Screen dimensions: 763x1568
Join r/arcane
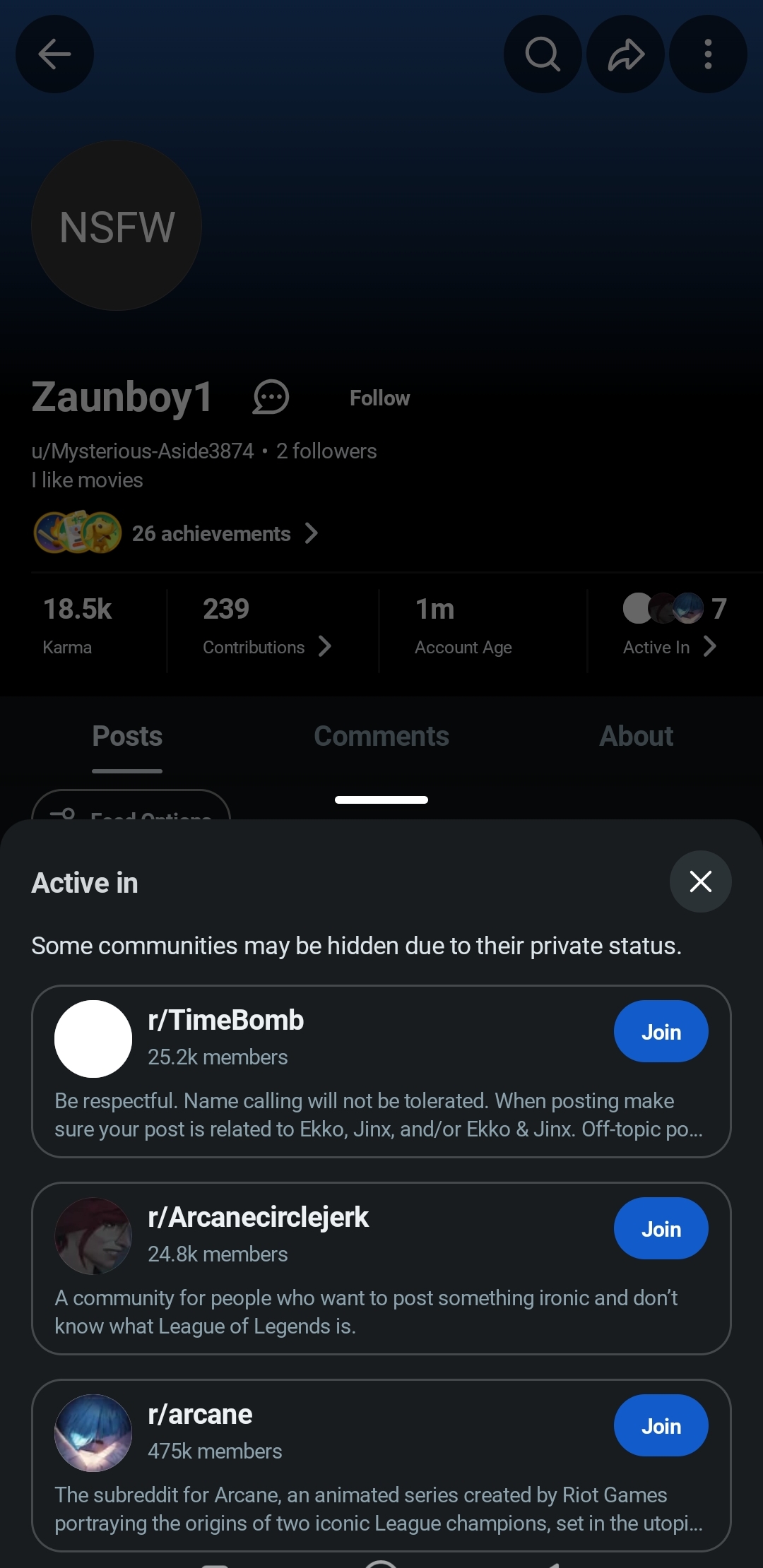click(661, 1426)
